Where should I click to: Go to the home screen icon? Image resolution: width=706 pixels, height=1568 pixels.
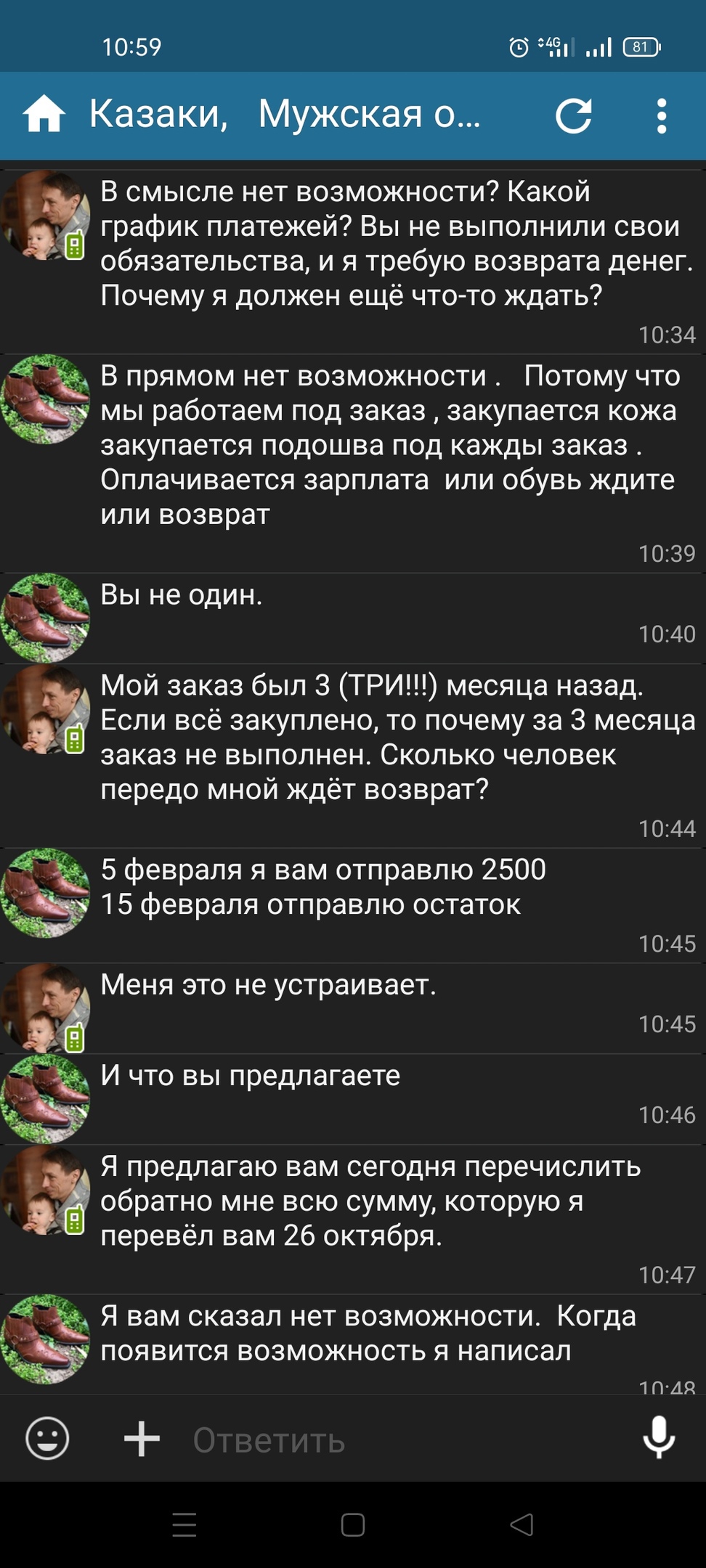click(44, 115)
